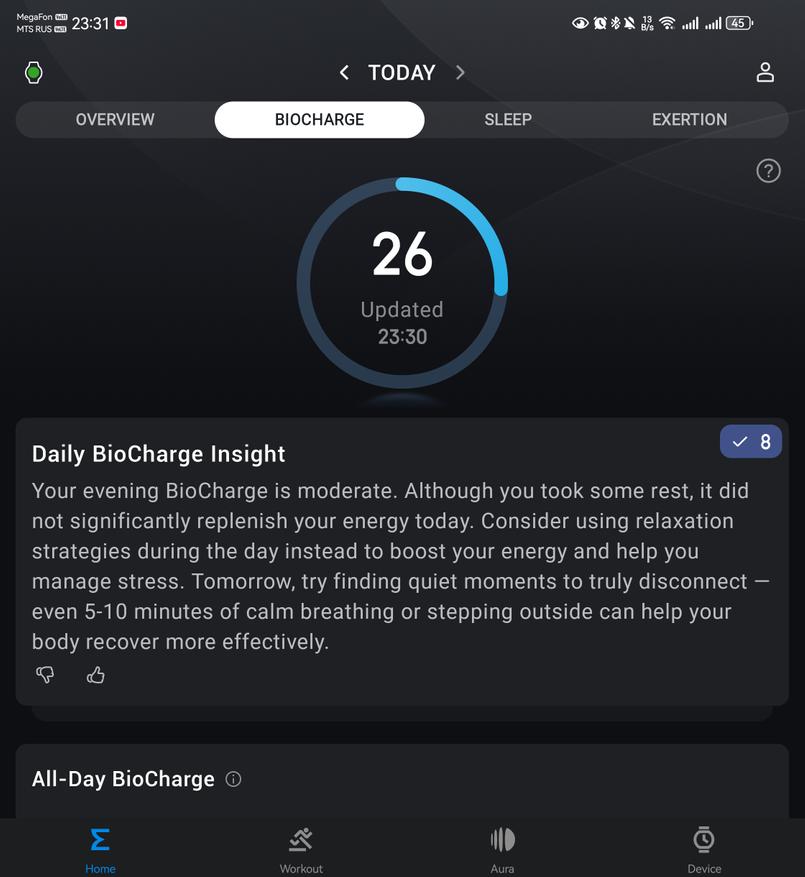Open the Device tab
Screen dimensions: 805x877
pyautogui.click(x=704, y=848)
